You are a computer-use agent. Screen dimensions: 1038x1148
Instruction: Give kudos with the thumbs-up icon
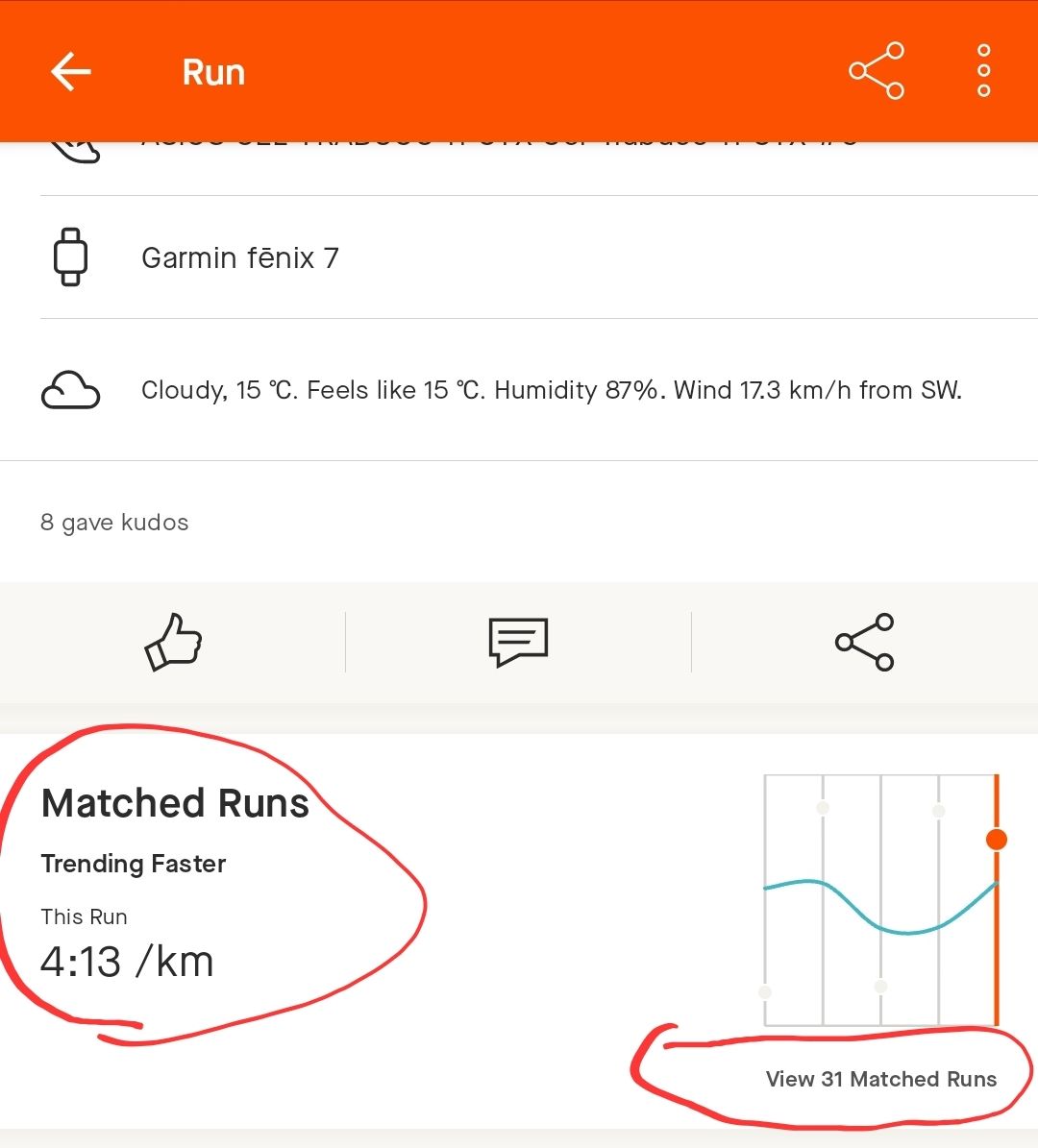173,642
